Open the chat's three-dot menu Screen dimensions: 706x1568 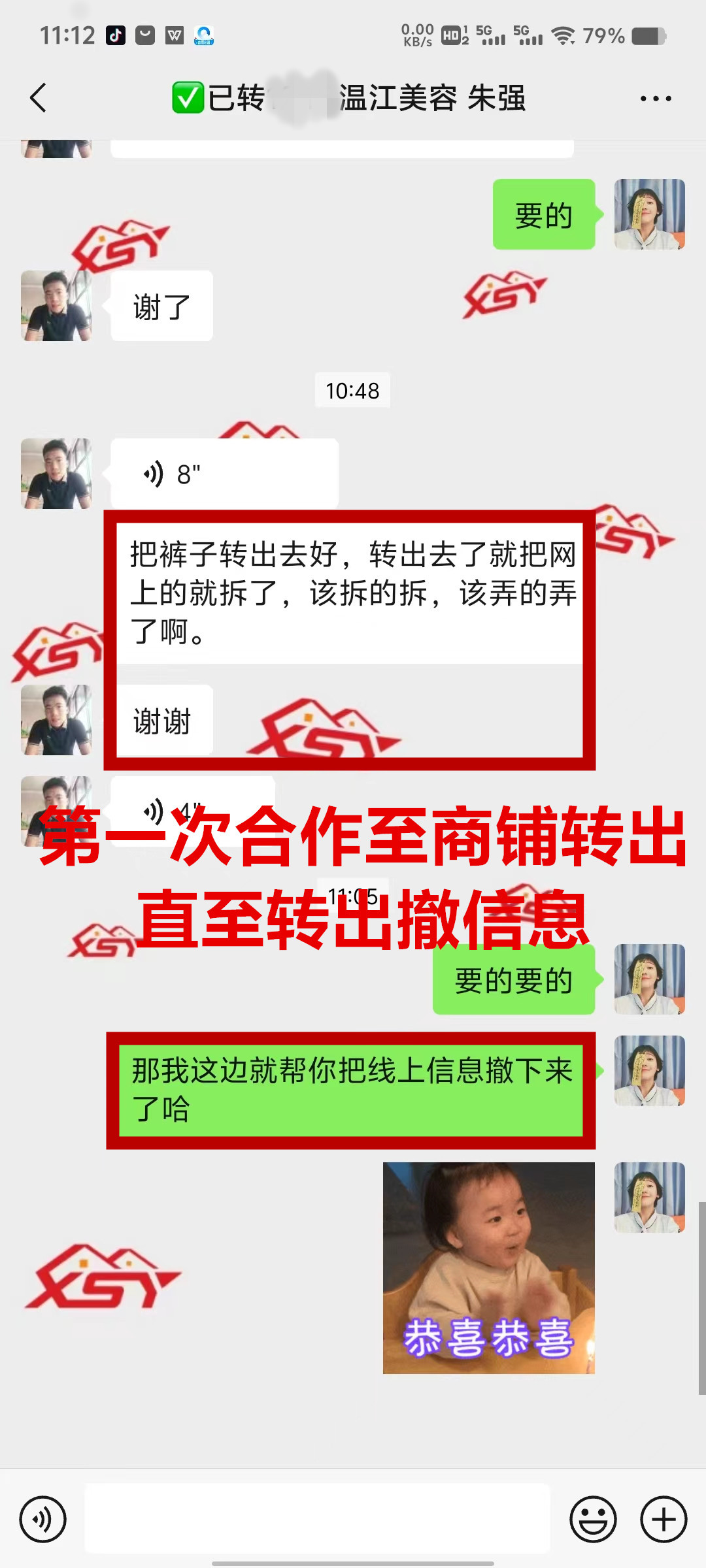[655, 99]
